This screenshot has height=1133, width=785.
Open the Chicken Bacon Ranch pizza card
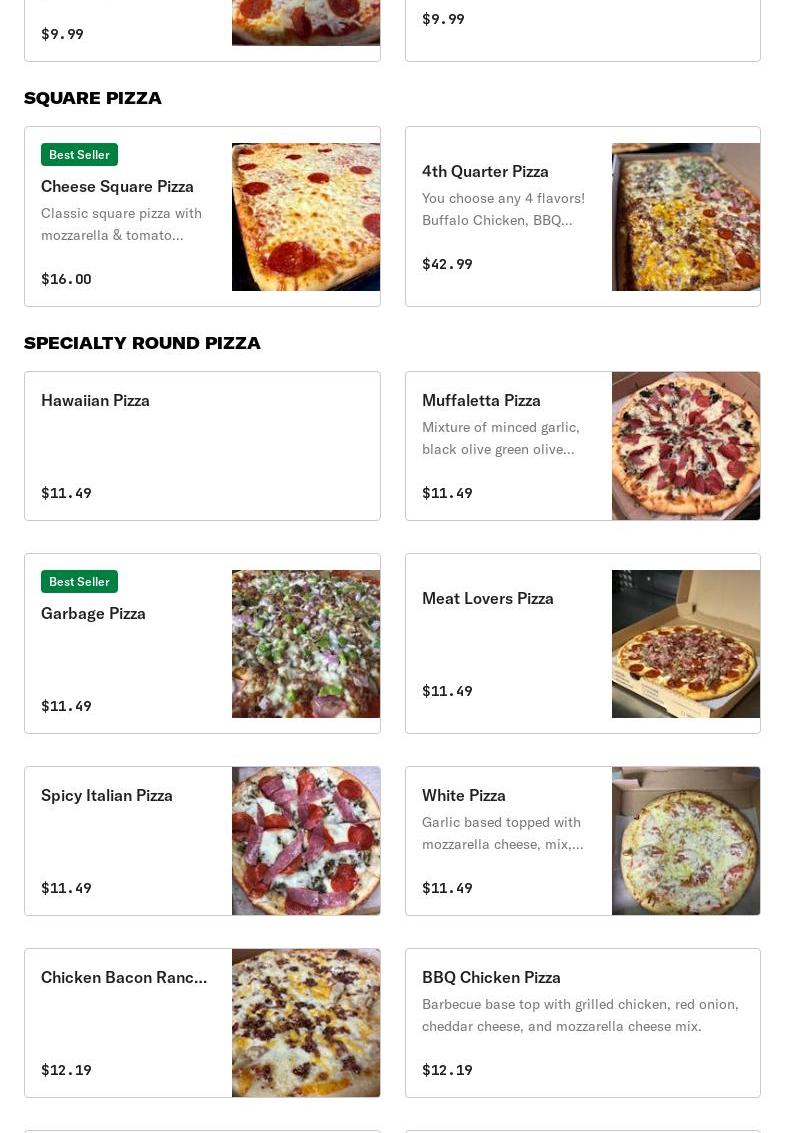(202, 1023)
